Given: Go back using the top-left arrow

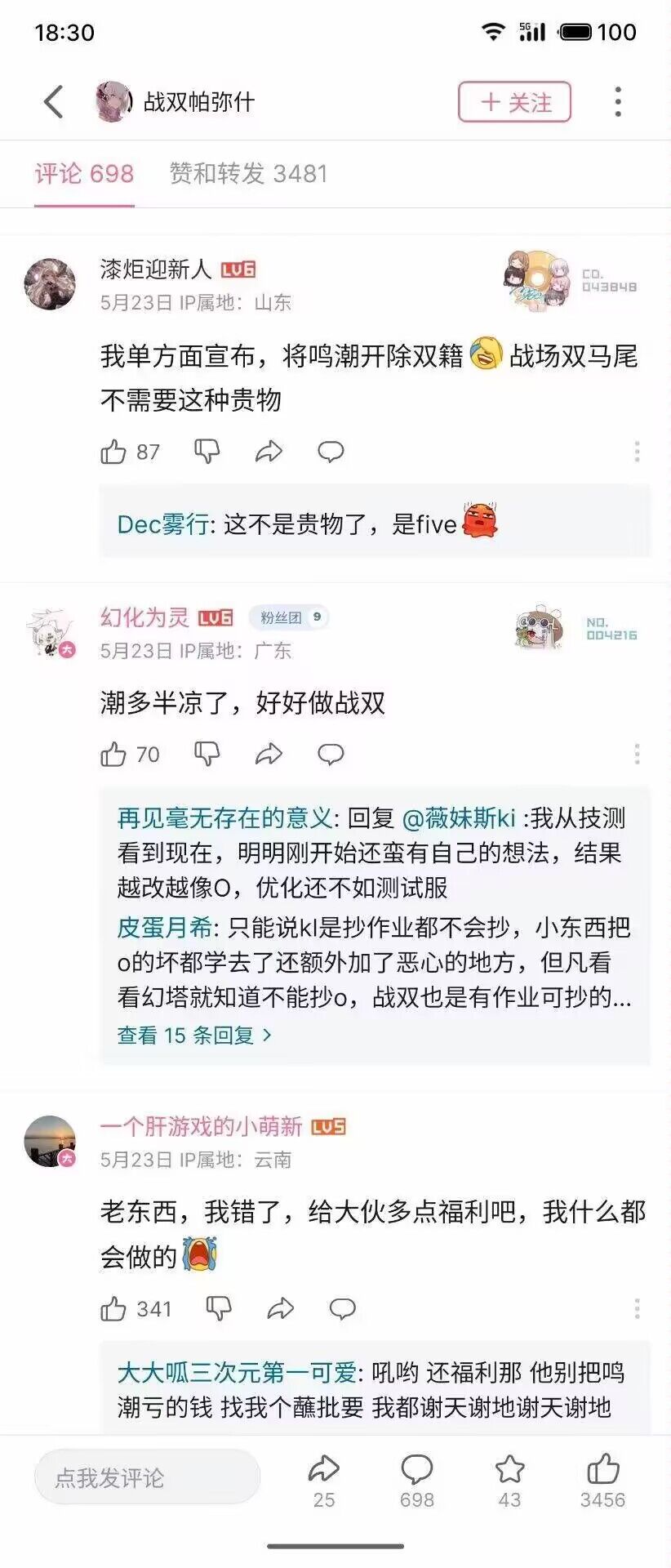Looking at the screenshot, I should point(53,102).
